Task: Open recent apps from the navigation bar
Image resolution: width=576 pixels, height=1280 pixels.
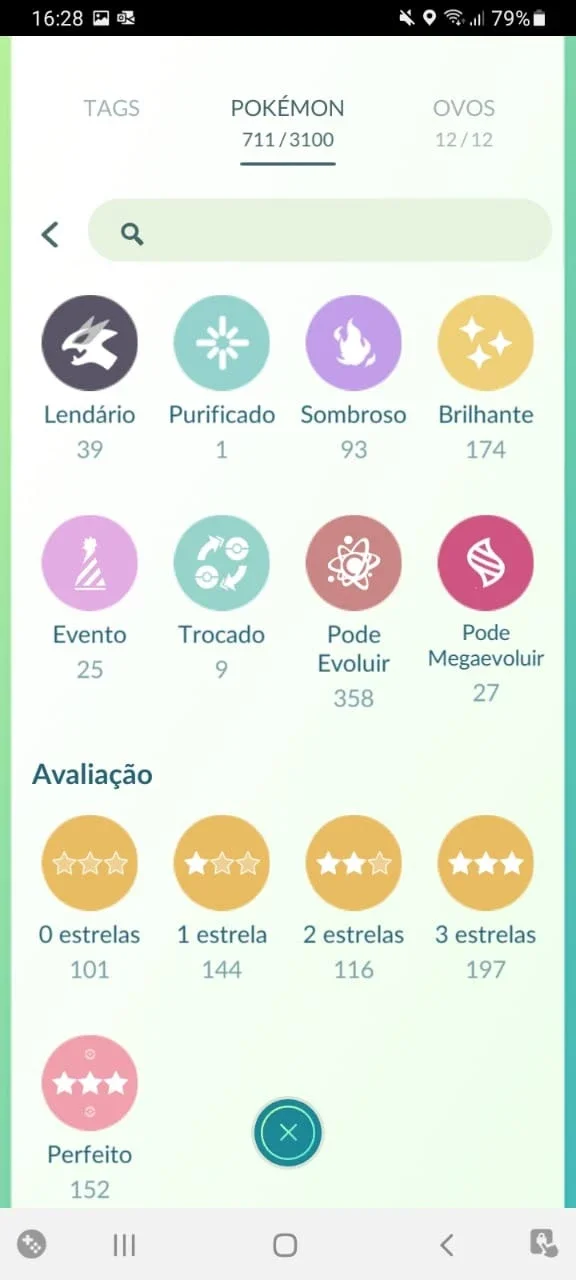Action: tap(124, 1245)
